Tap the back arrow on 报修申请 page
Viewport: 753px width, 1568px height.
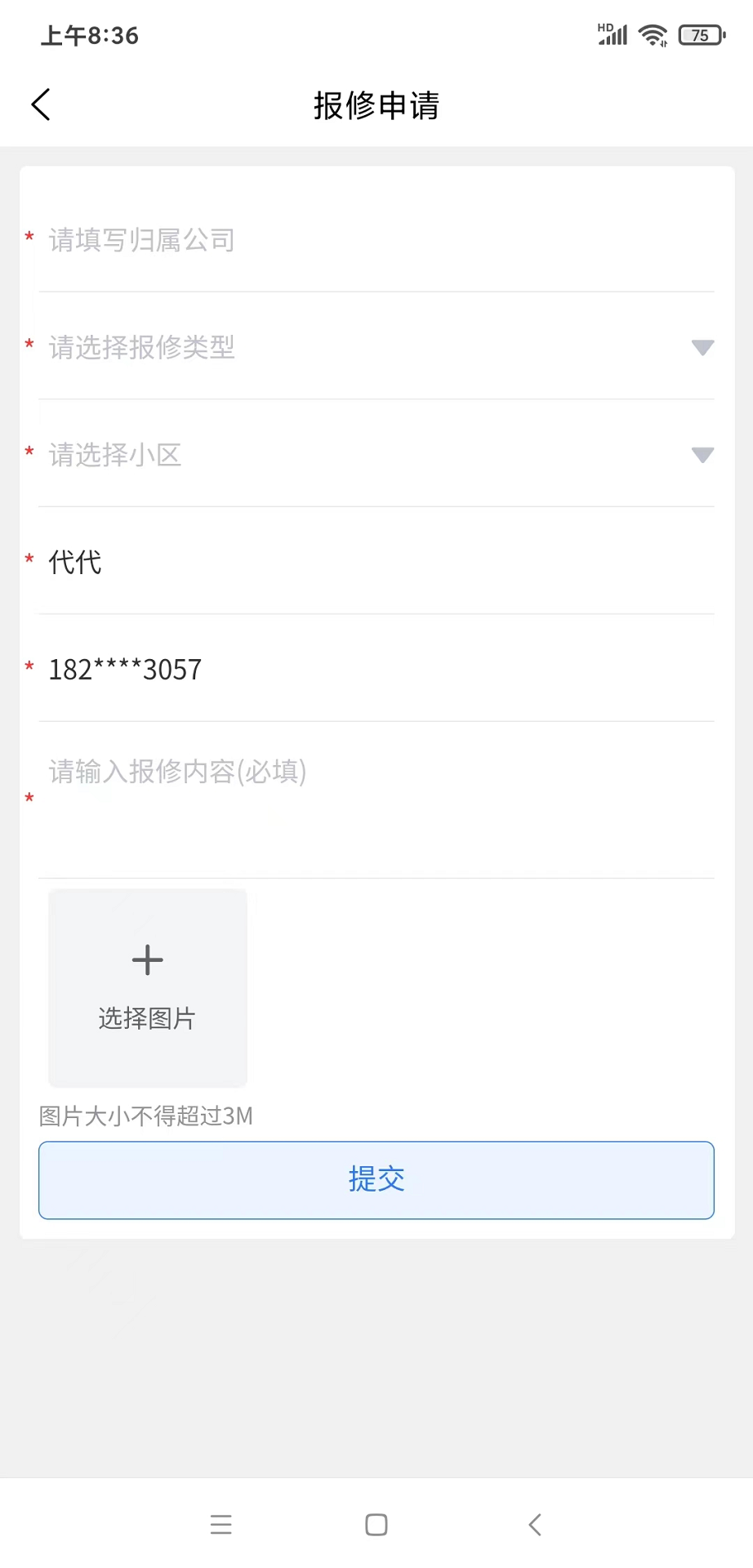point(41,105)
